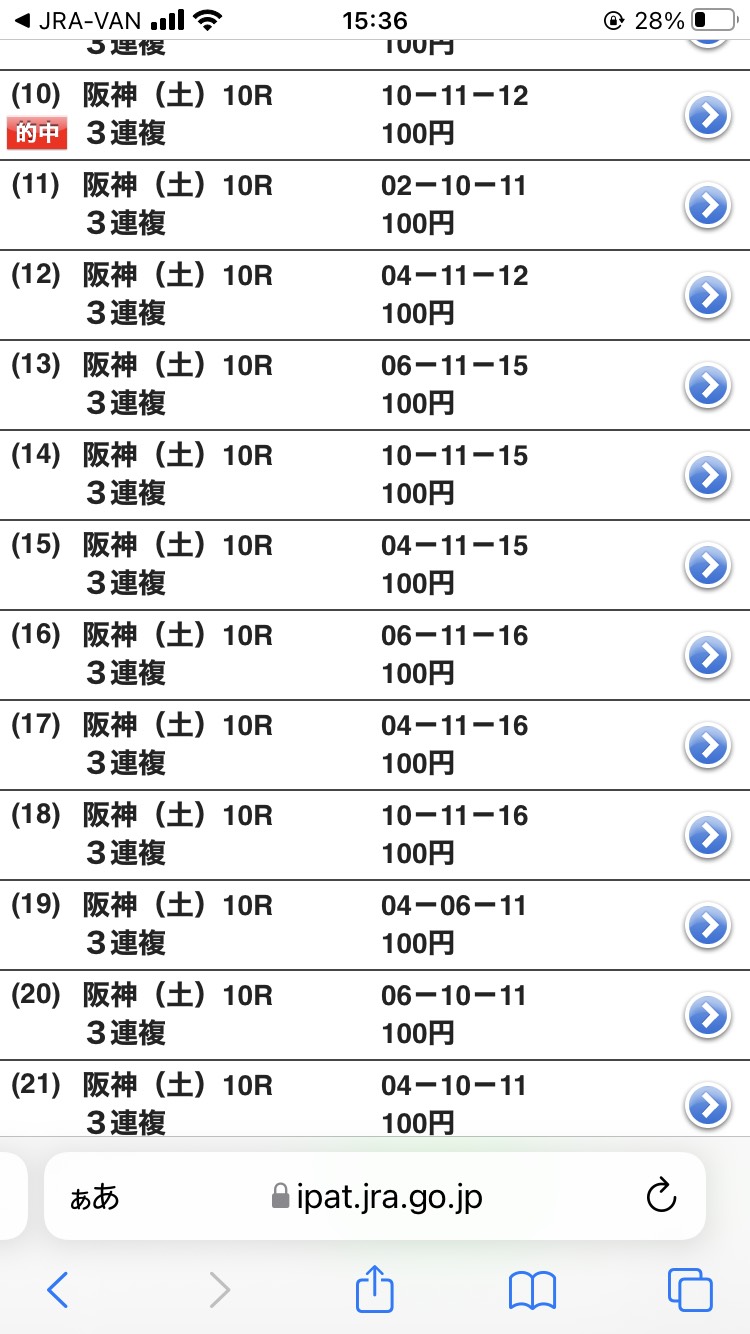This screenshot has width=750, height=1334.
Task: Show details of bet (13) 06-11-15
Action: pos(708,387)
